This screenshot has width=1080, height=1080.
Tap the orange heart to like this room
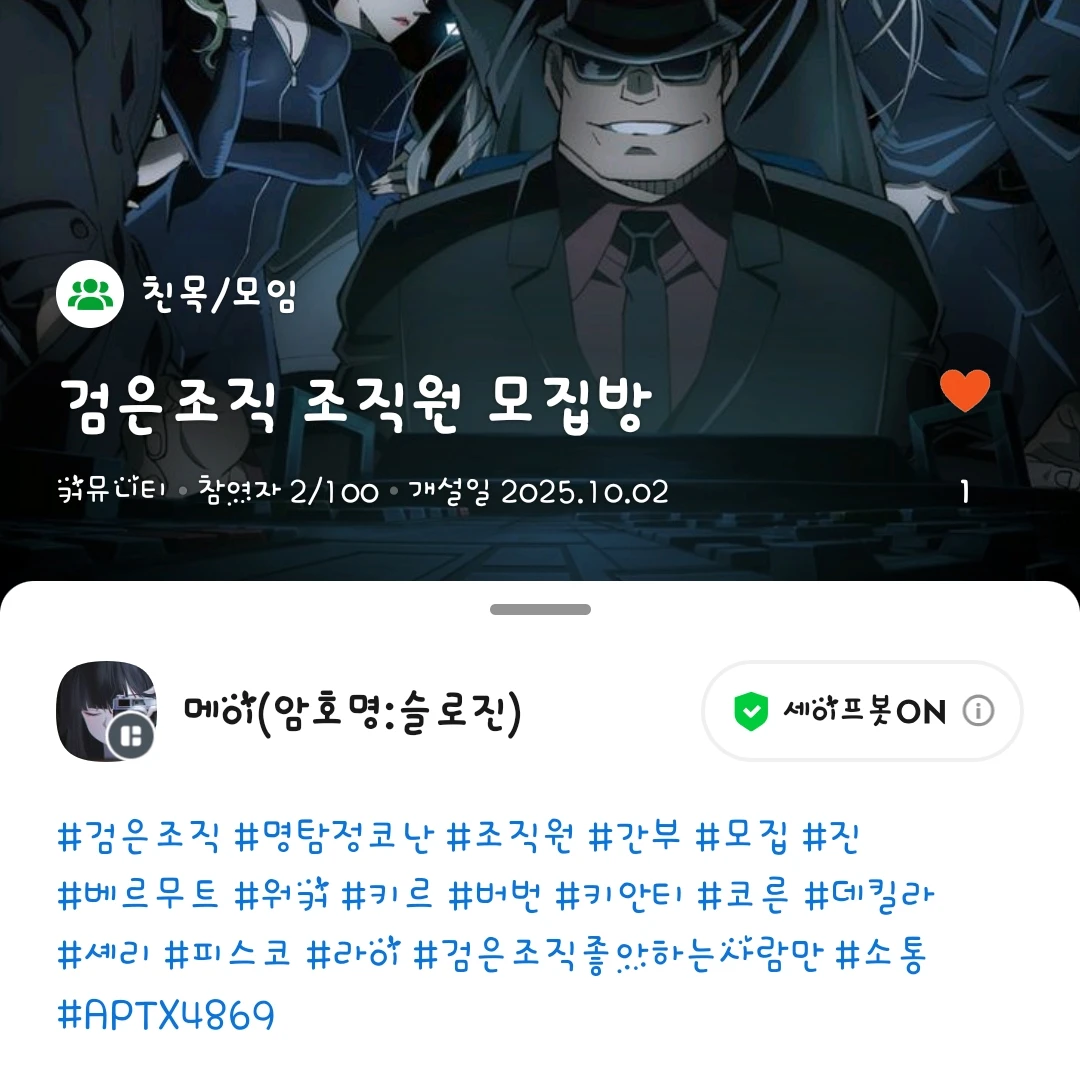pyautogui.click(x=965, y=391)
